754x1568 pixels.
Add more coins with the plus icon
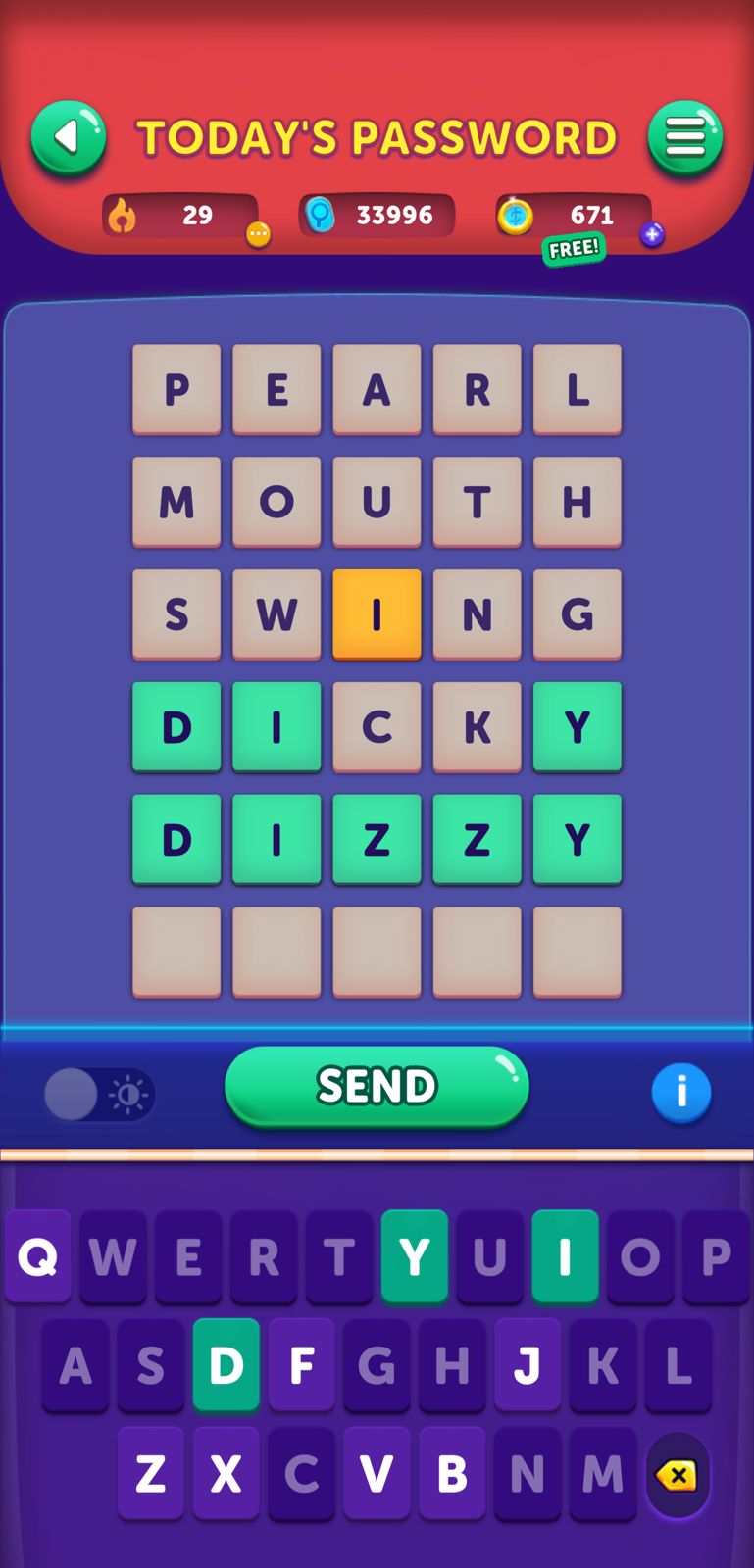(x=652, y=234)
